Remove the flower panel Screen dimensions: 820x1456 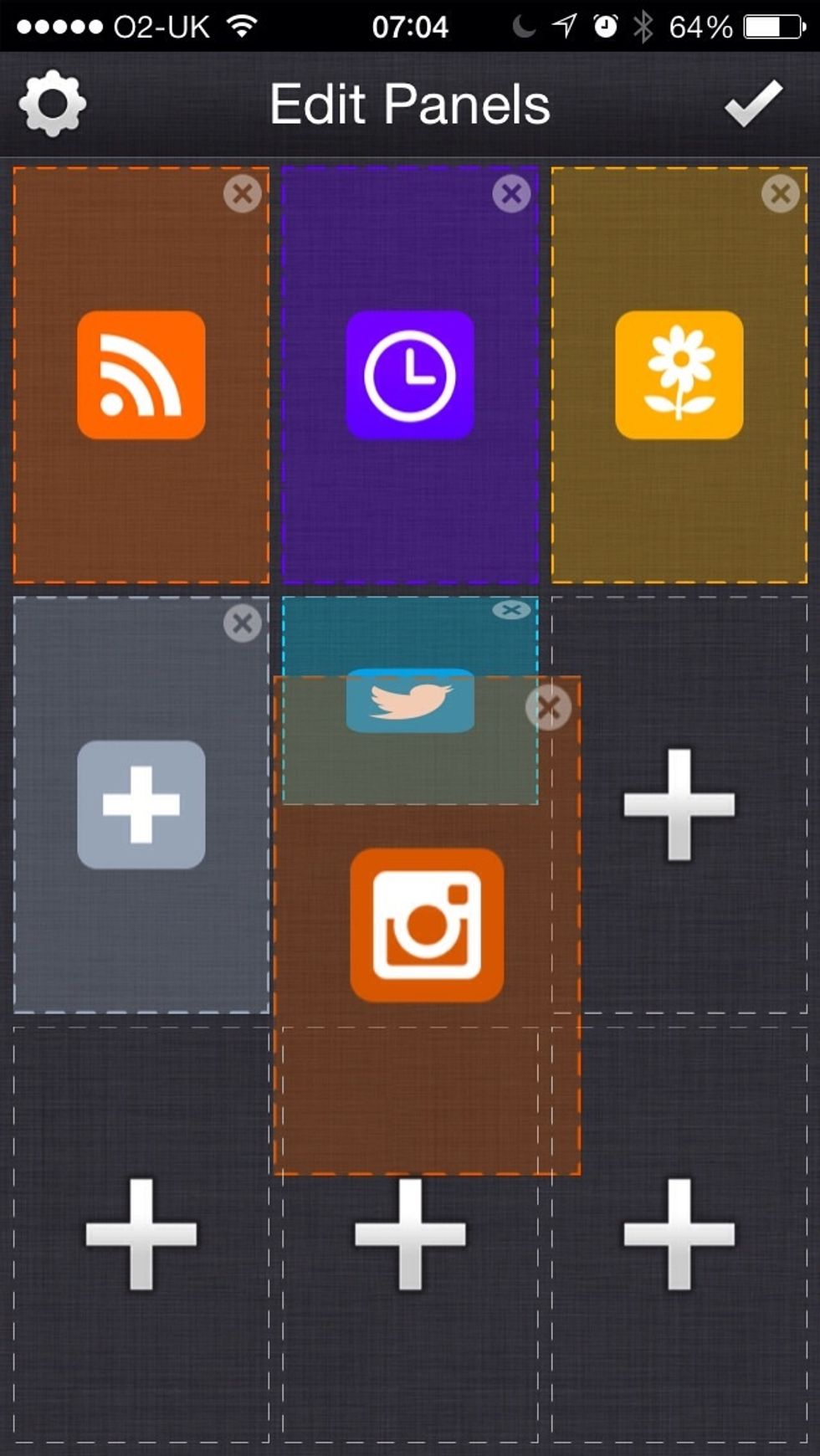(780, 193)
